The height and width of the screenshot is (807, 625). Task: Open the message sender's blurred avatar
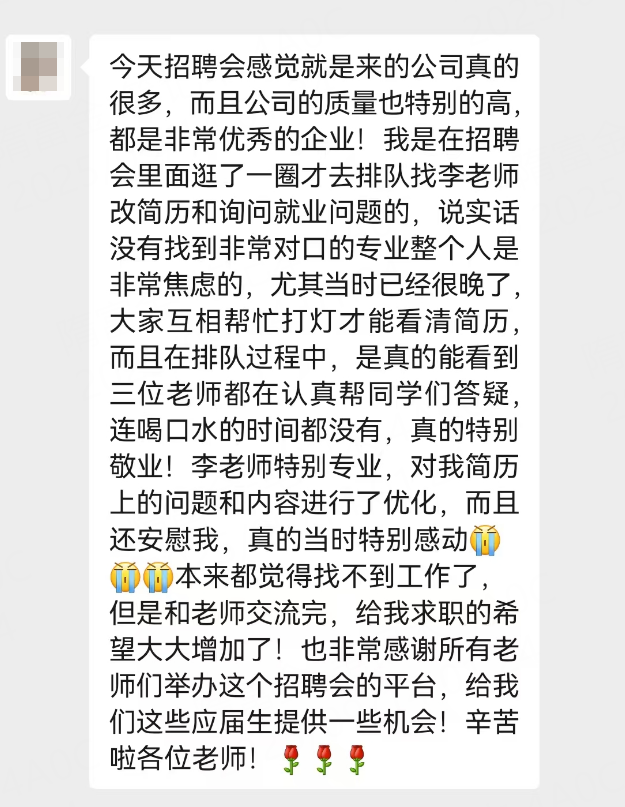tap(39, 66)
